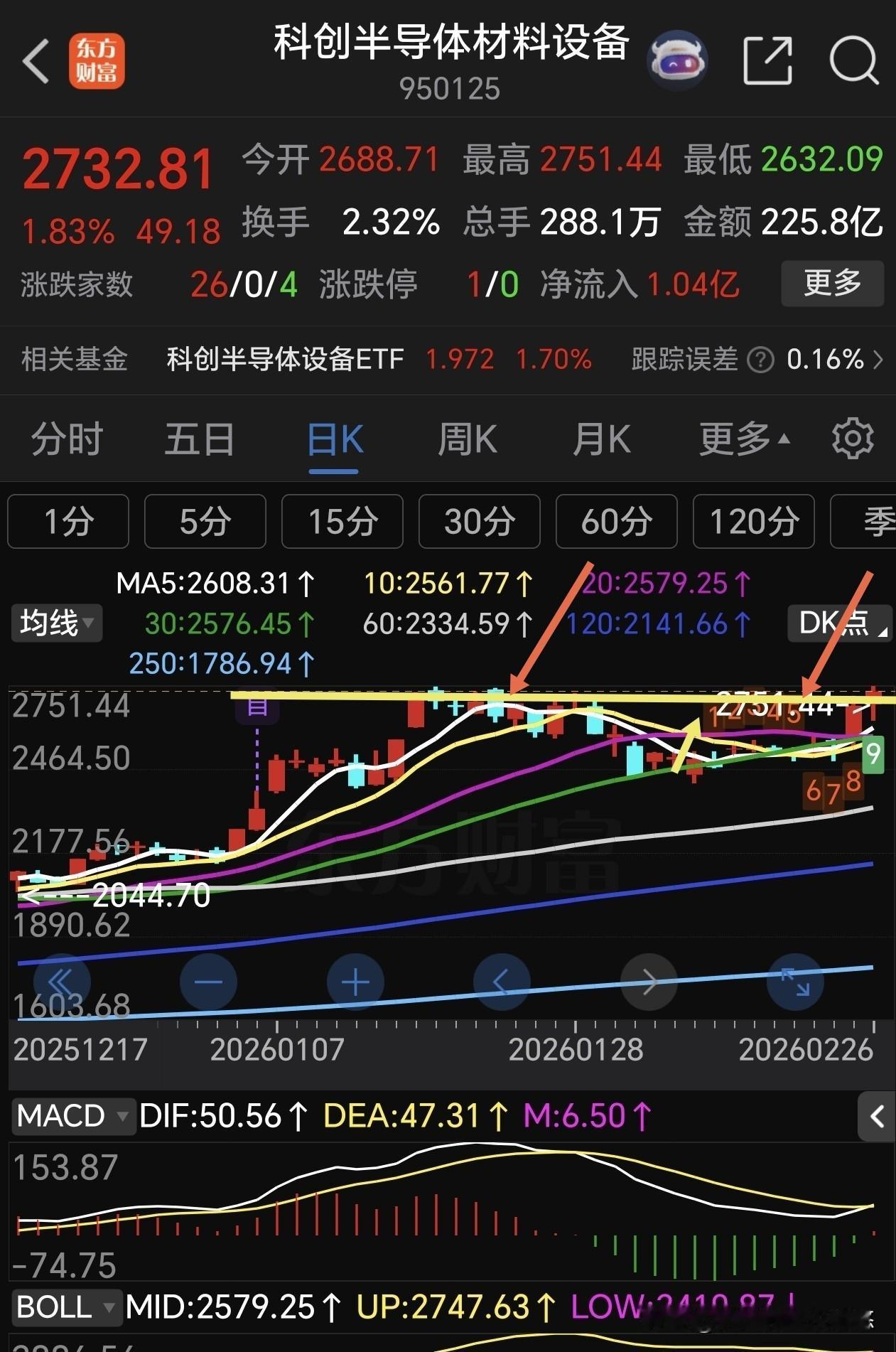The width and height of the screenshot is (896, 1352).
Task: Select the 60分 interval button
Action: coord(615,521)
